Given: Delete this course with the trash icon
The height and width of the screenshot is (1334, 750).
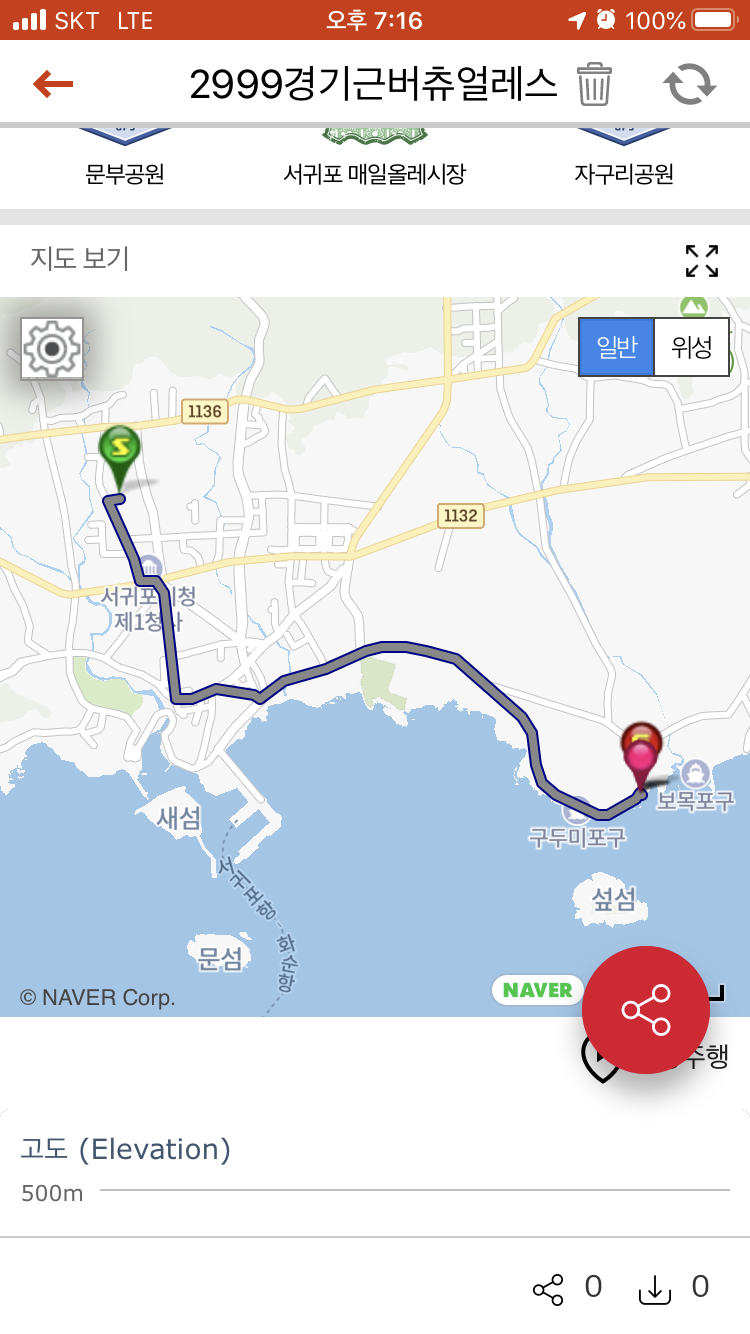Looking at the screenshot, I should point(594,84).
